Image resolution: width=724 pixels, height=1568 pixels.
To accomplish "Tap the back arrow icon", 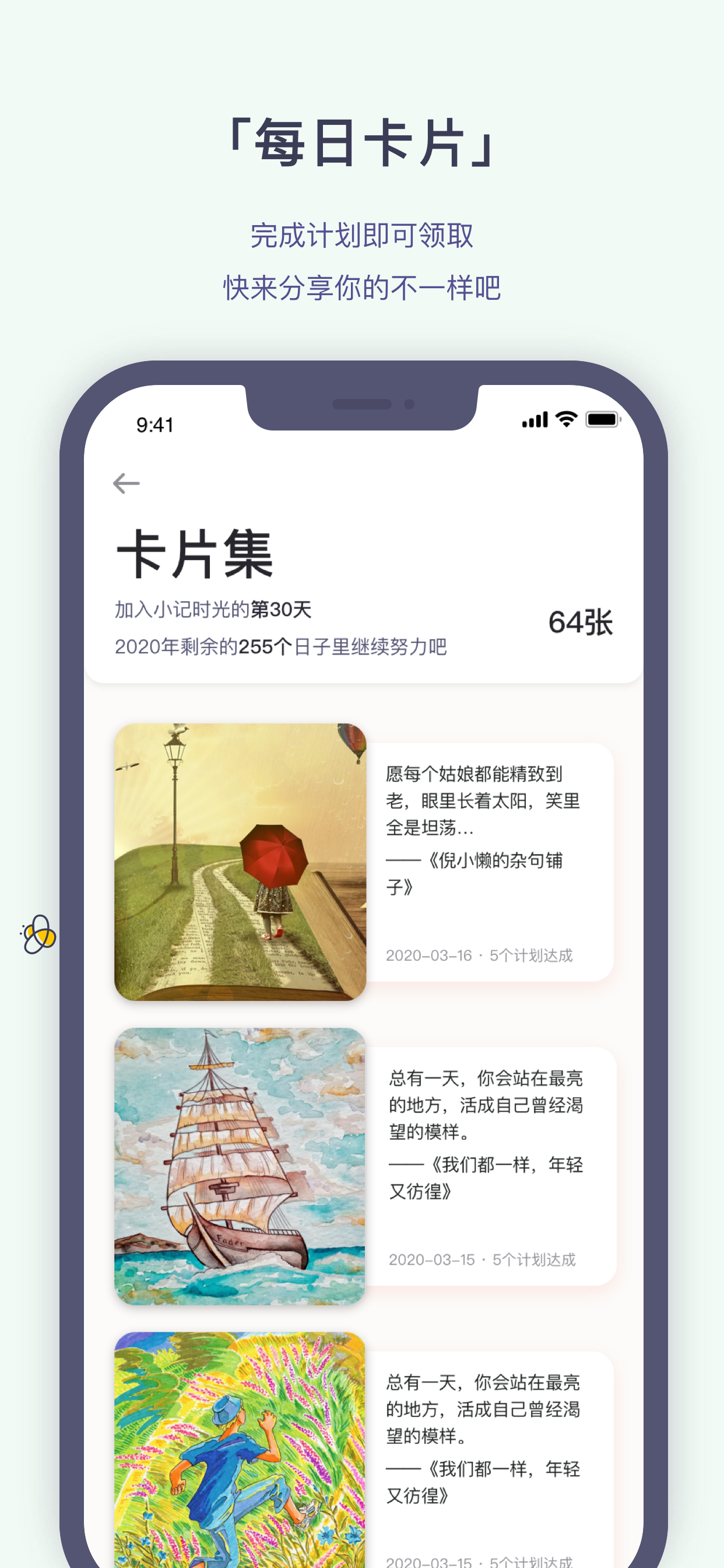I will tap(125, 484).
